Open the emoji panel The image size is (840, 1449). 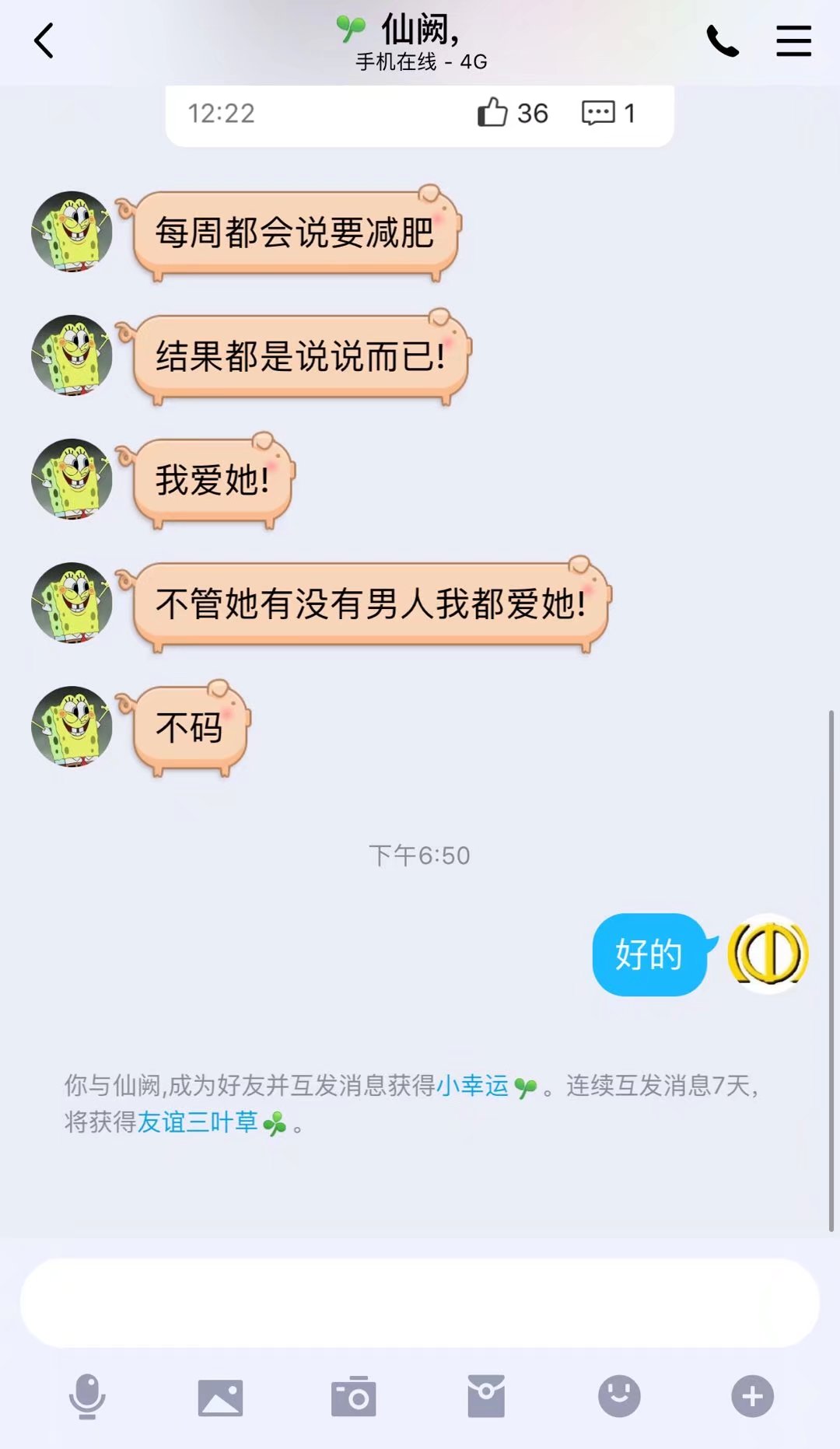pos(619,1396)
